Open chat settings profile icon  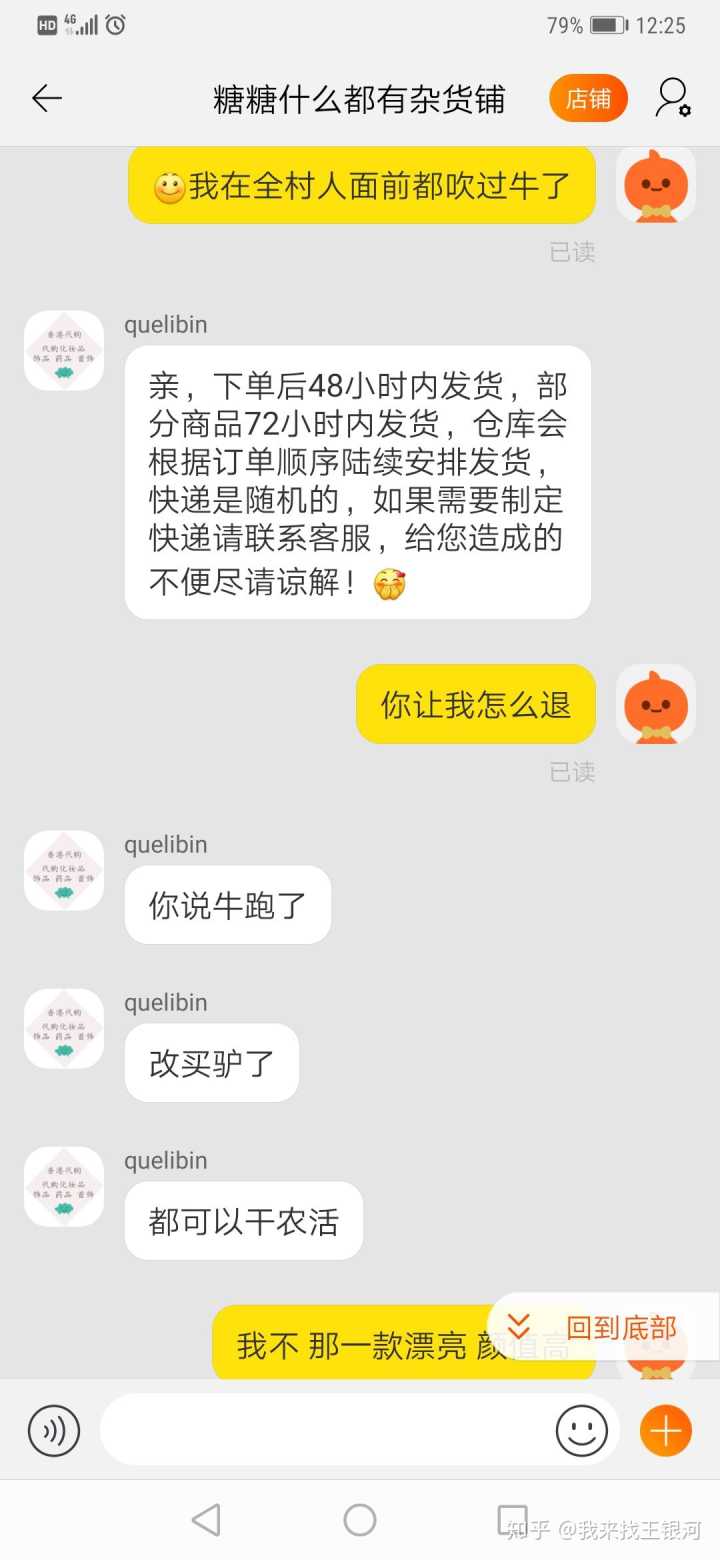point(673,98)
